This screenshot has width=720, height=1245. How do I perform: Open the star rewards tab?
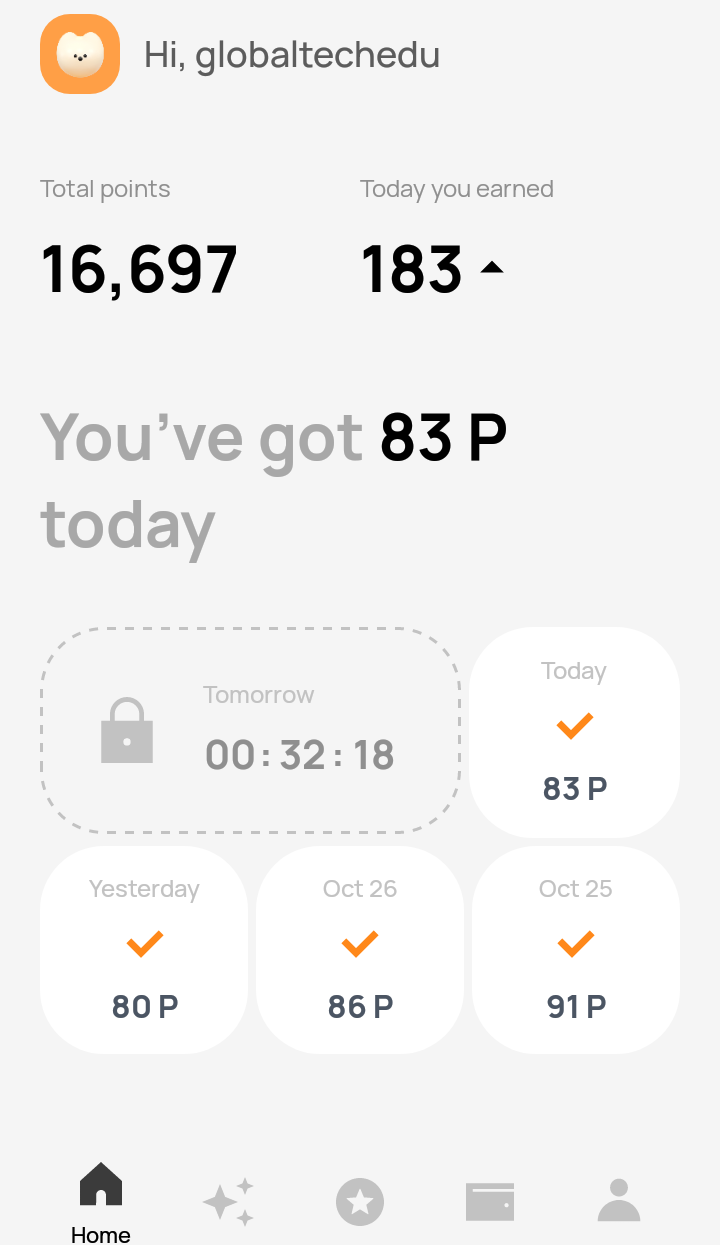(360, 1201)
